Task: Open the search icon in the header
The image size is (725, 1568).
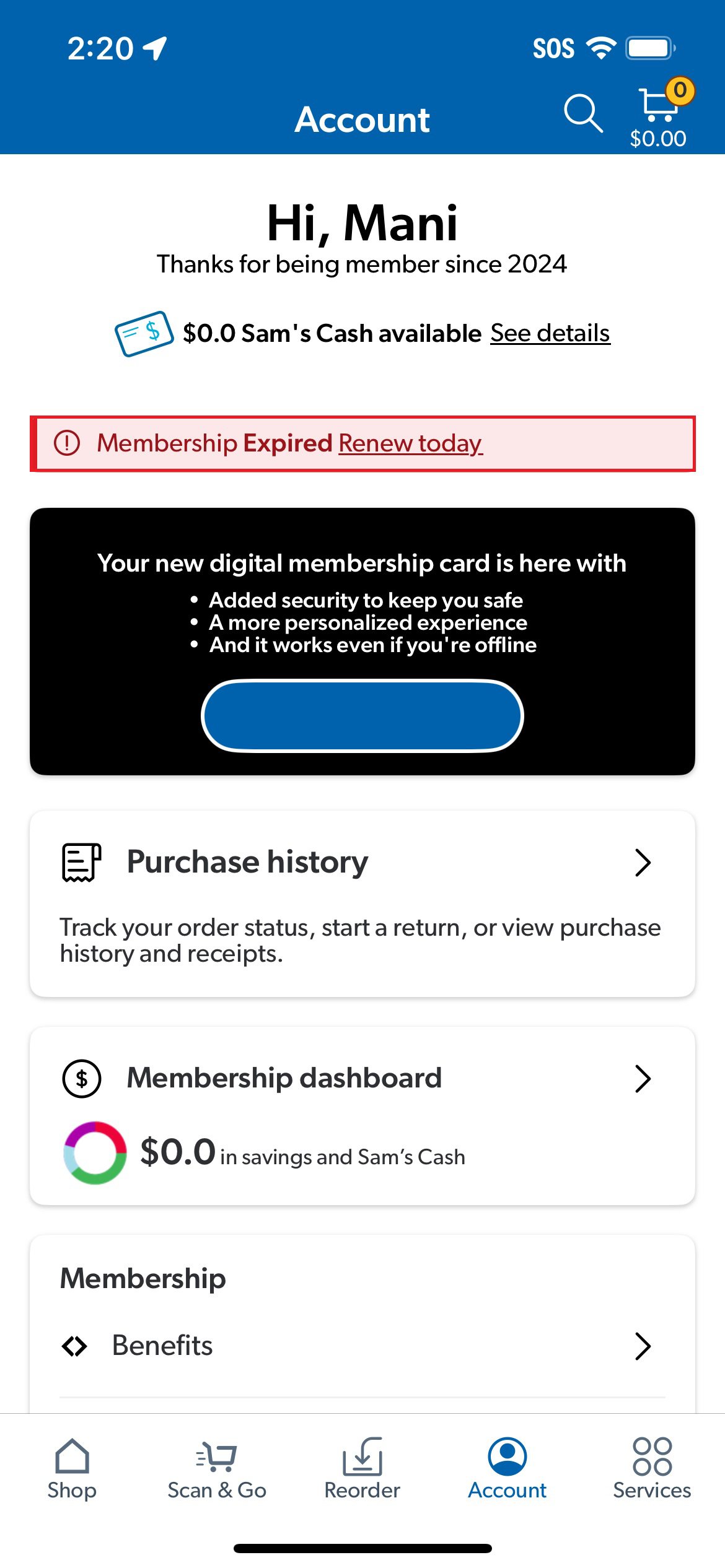Action: [583, 113]
